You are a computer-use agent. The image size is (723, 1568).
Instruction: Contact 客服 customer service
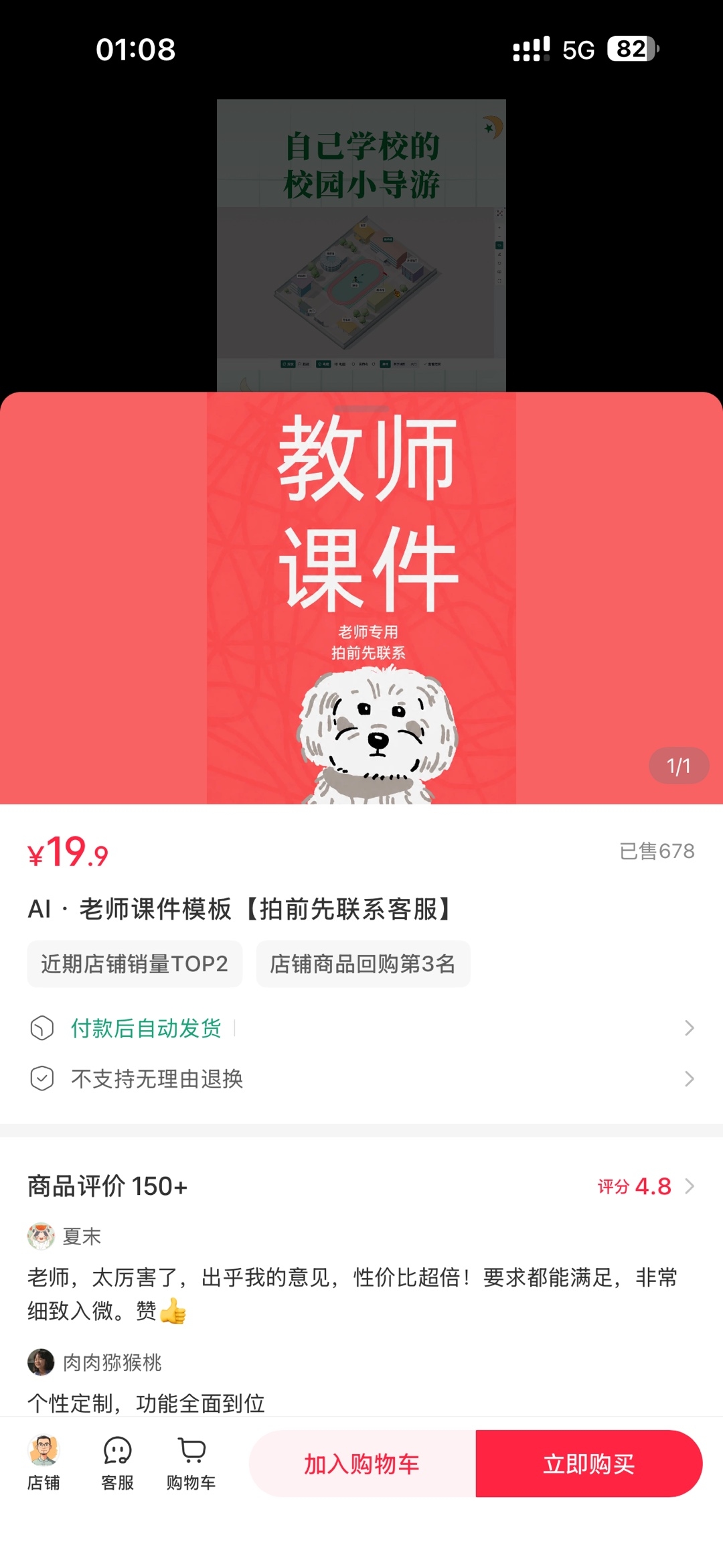[117, 1463]
